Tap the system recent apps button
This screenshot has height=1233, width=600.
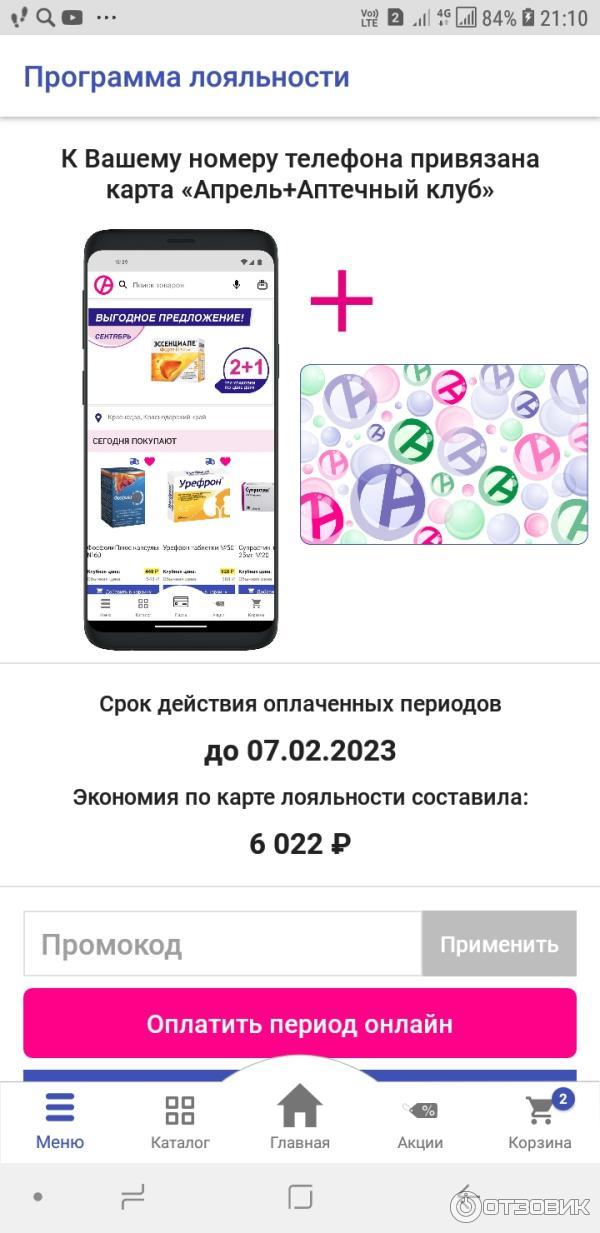coord(132,1196)
